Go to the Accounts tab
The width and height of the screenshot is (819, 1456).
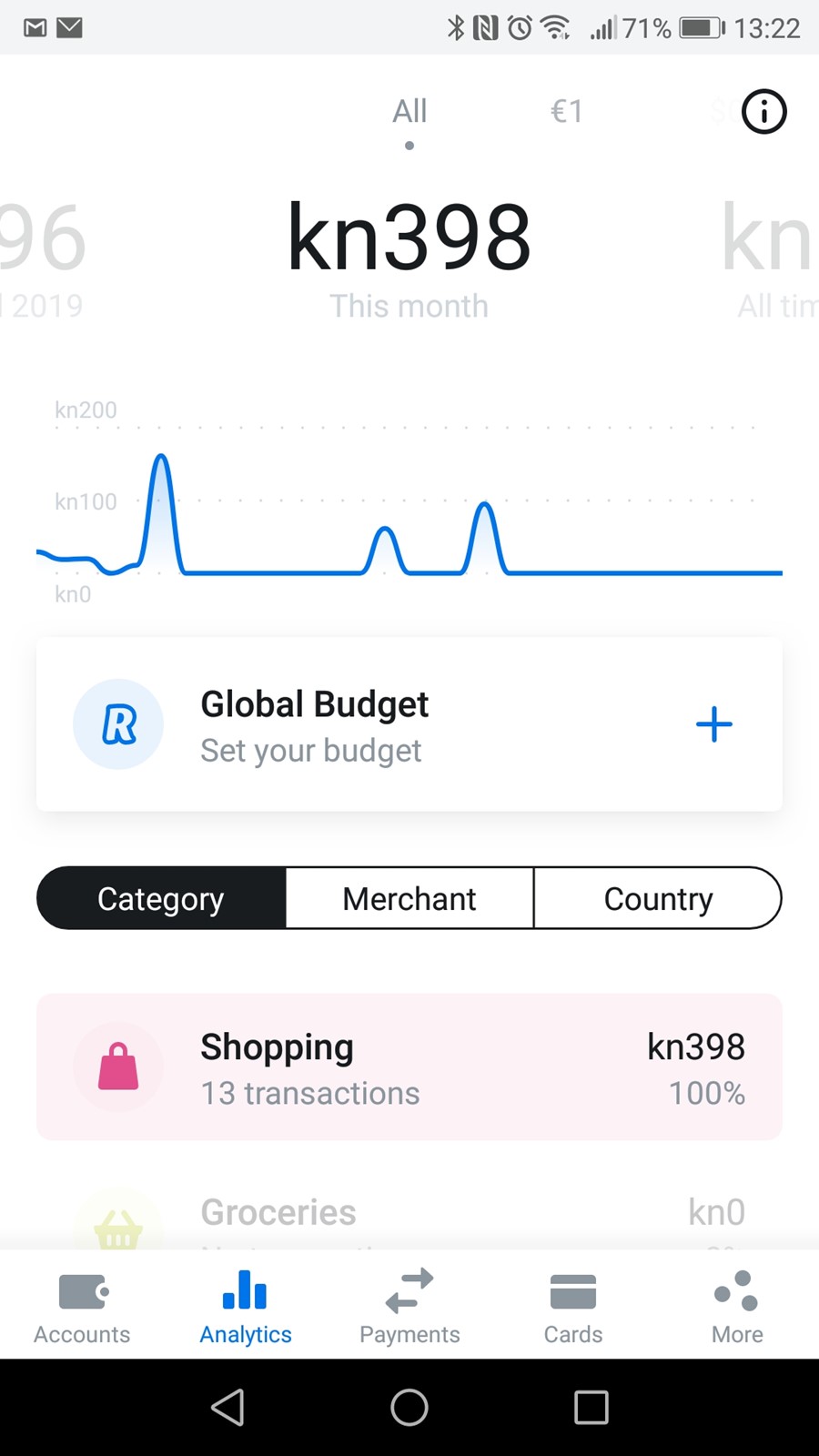tap(82, 1306)
